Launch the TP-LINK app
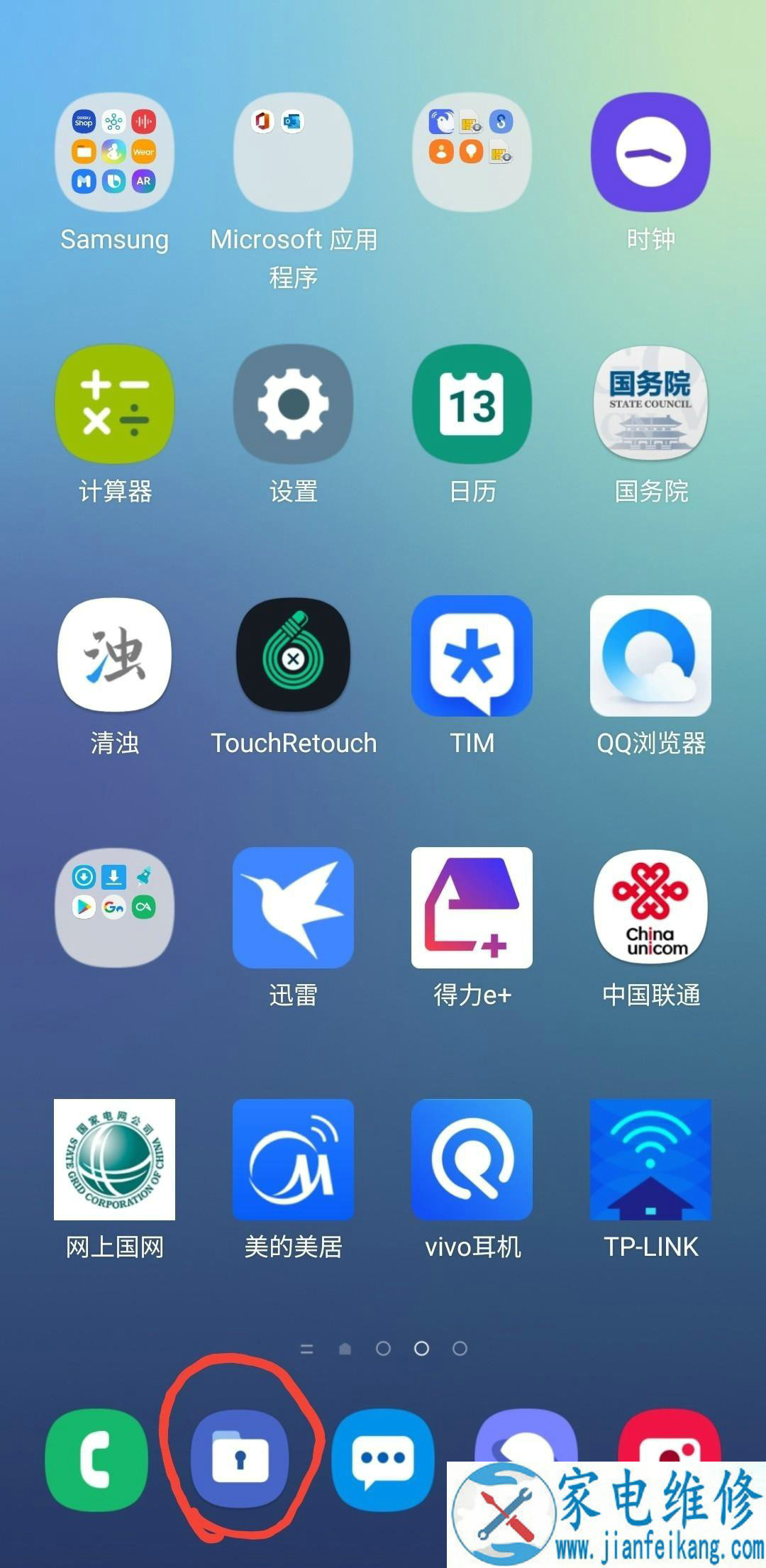This screenshot has height=1568, width=766. 650,1159
